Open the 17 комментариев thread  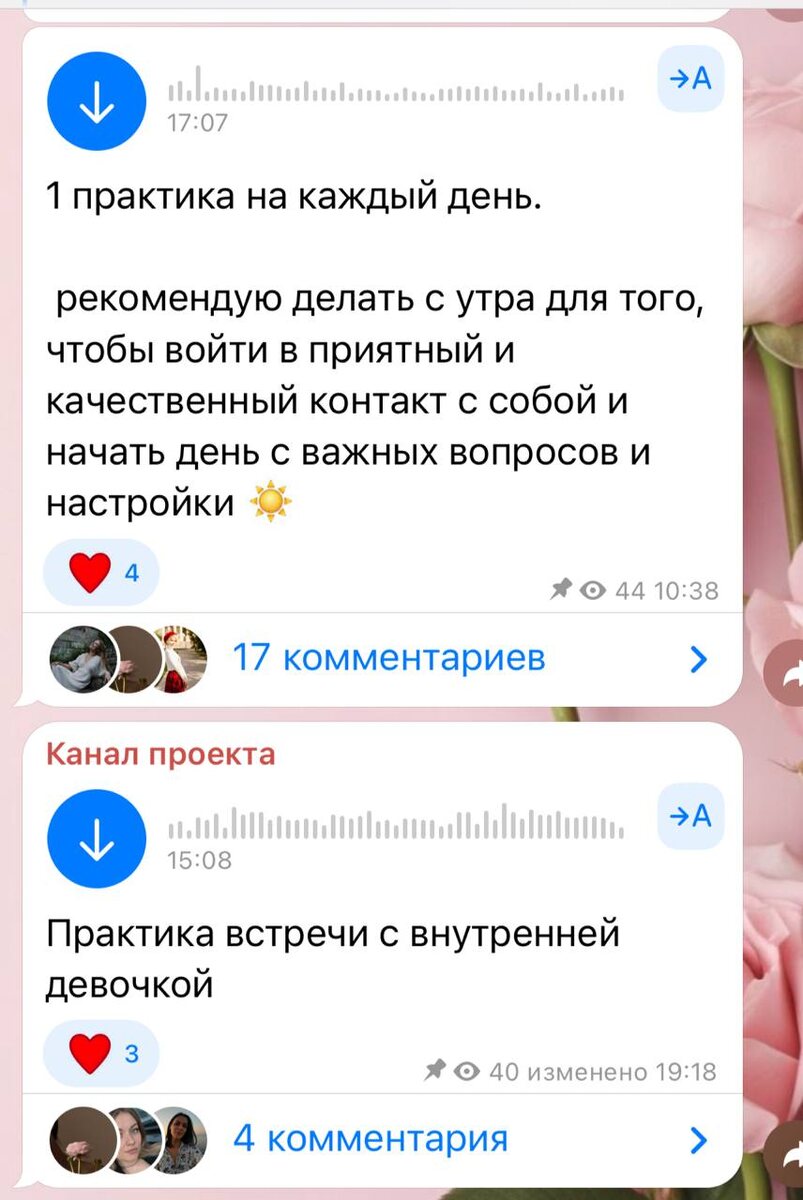[381, 658]
